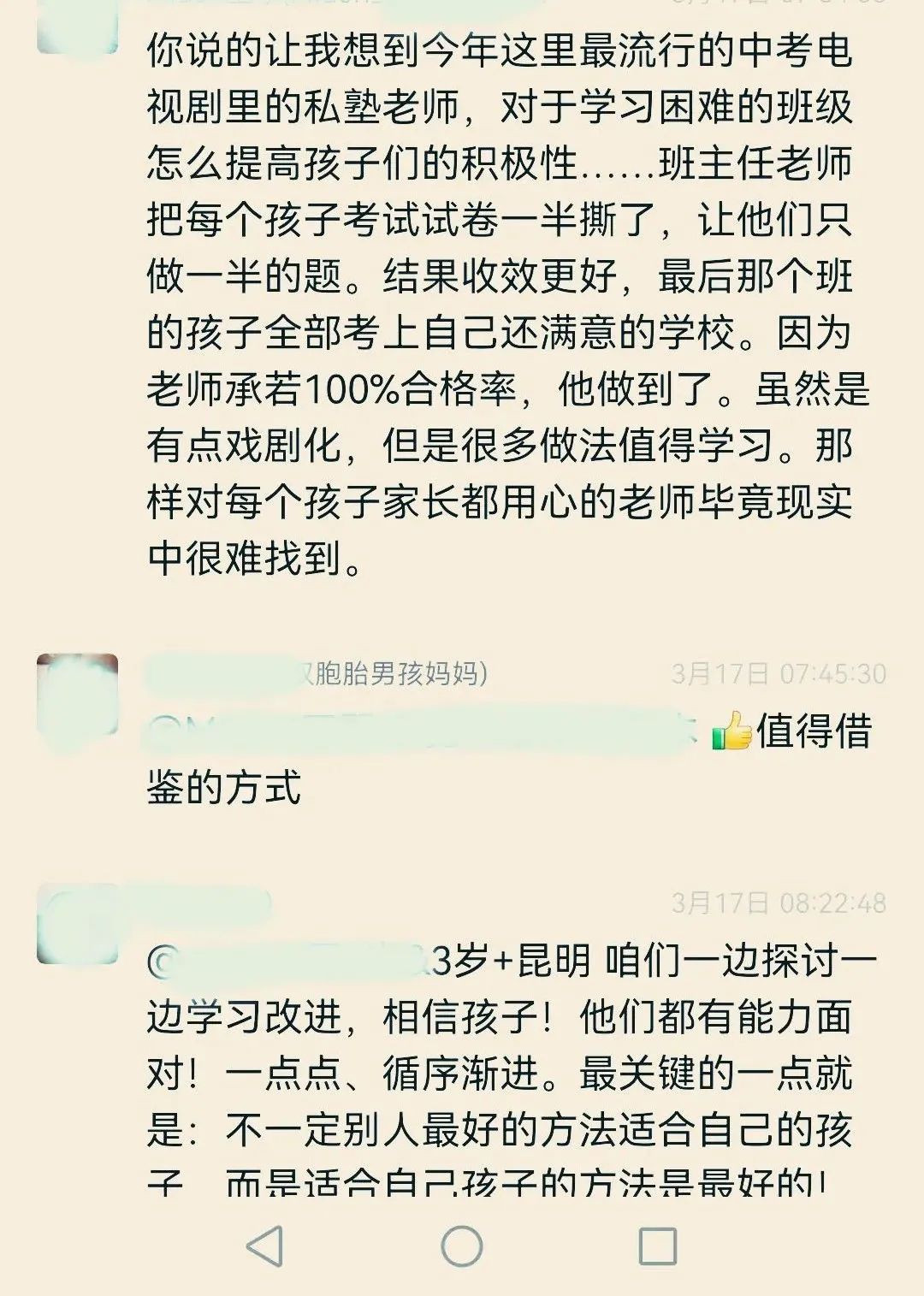Open avatar of the 08:22:48 message sender

[78, 926]
